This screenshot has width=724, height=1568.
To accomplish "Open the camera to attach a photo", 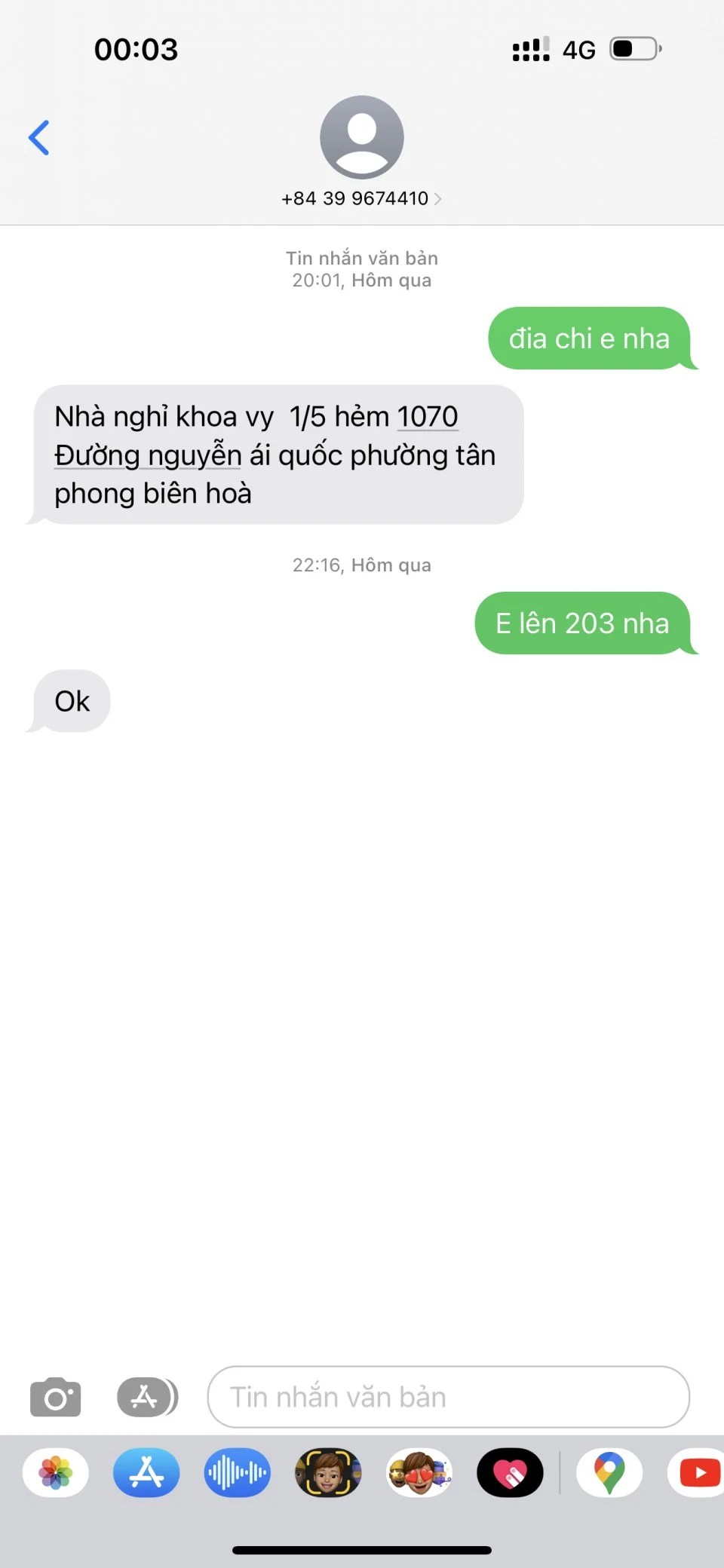I will tap(55, 1398).
